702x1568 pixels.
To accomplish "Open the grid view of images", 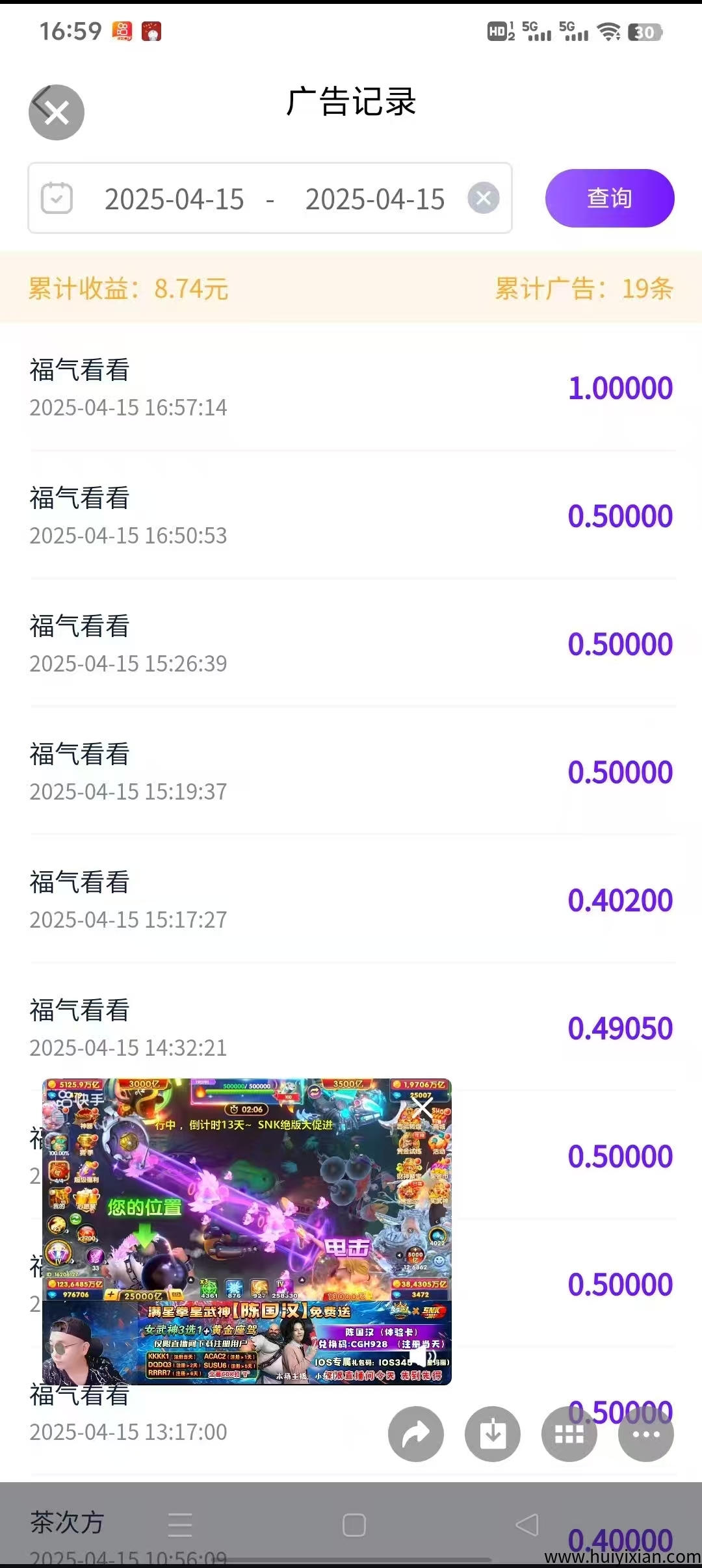I will [x=569, y=1433].
